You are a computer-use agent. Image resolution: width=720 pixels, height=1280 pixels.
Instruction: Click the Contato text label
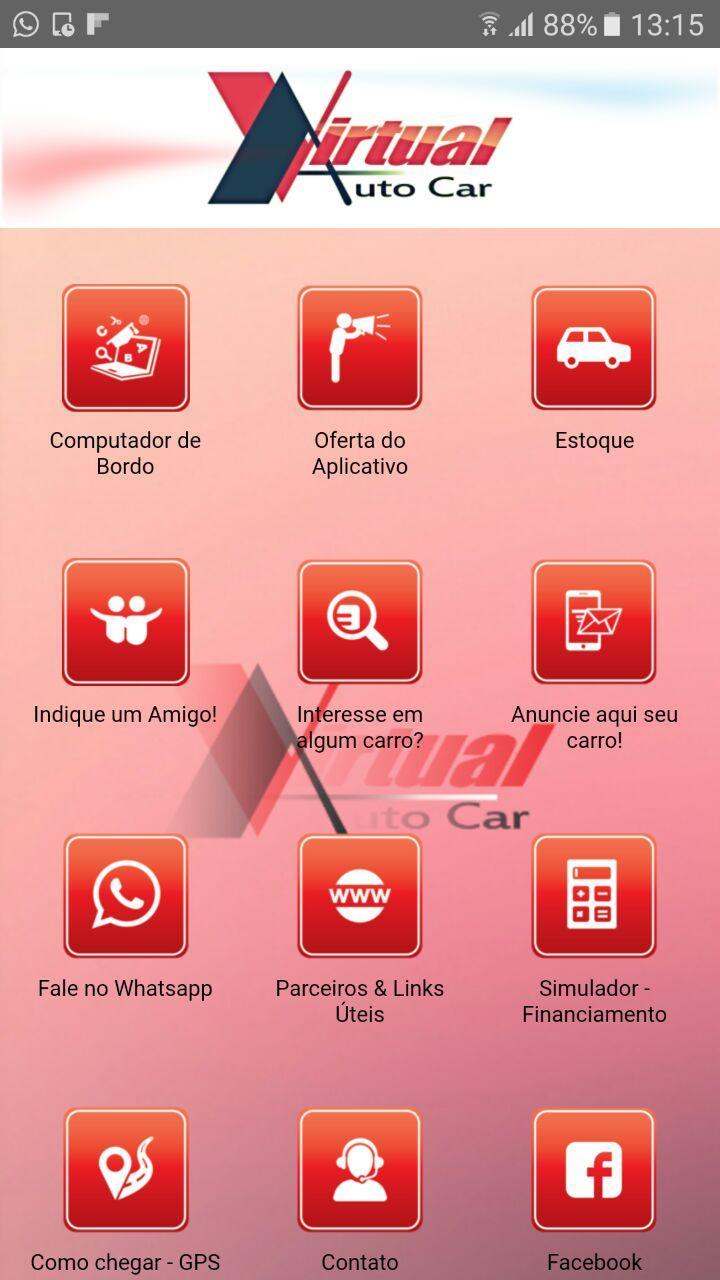(358, 1261)
